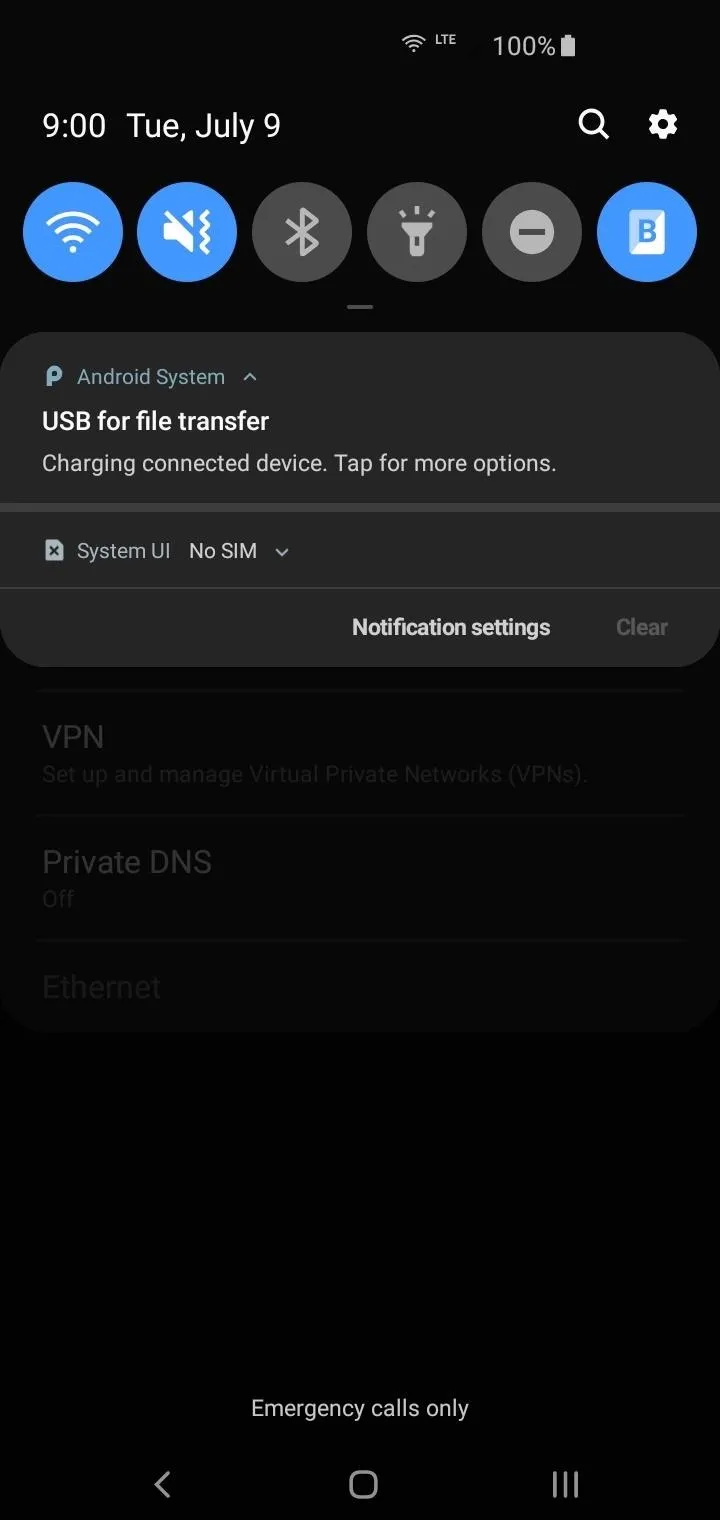Viewport: 720px width, 1520px height.
Task: Open search in the quick panel
Action: coord(593,125)
